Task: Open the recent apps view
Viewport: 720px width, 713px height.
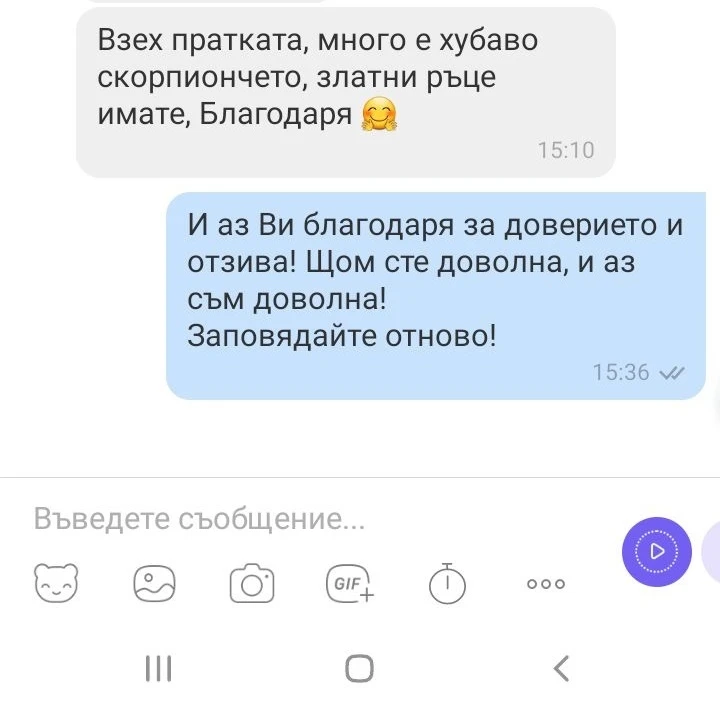Action: 159,668
